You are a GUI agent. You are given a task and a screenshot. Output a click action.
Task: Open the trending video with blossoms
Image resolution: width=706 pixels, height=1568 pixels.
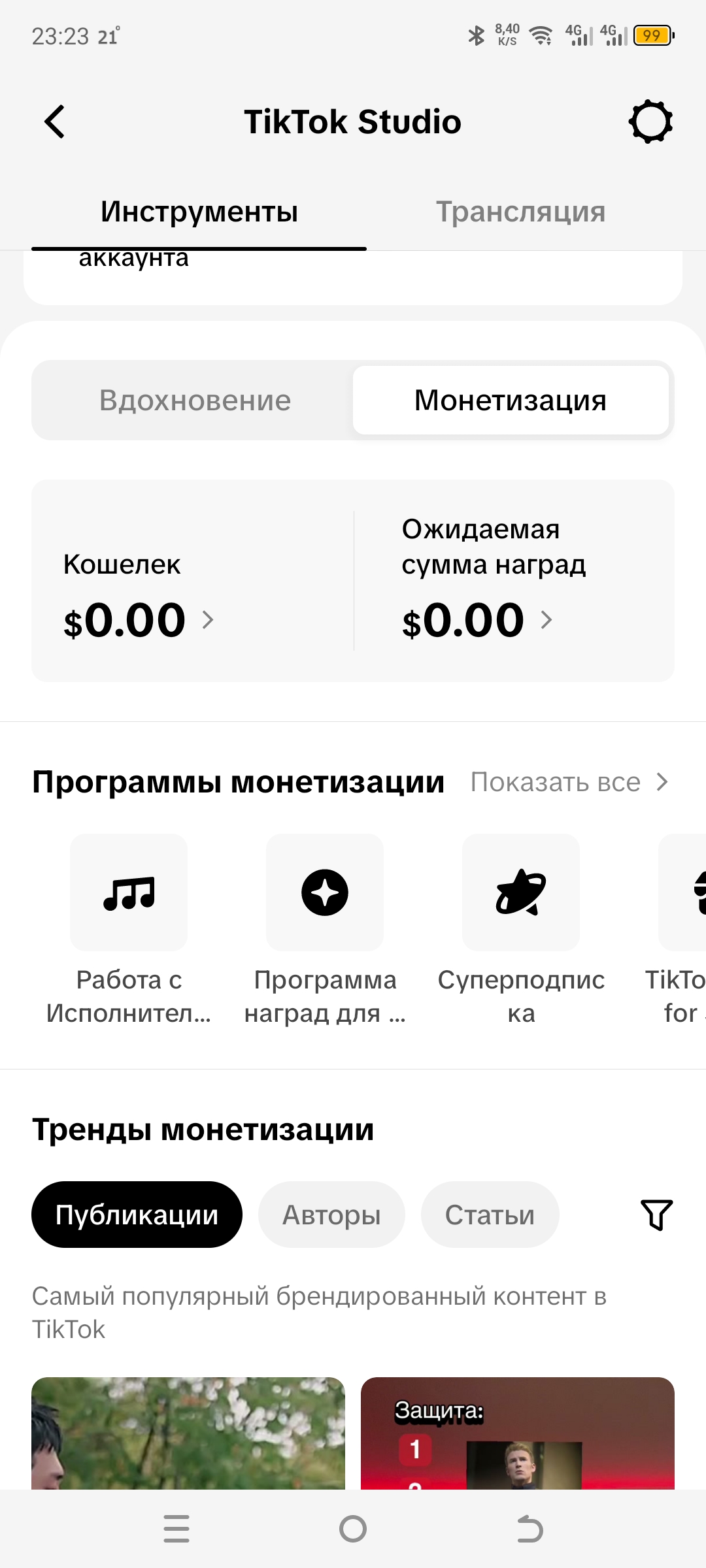pyautogui.click(x=188, y=1433)
